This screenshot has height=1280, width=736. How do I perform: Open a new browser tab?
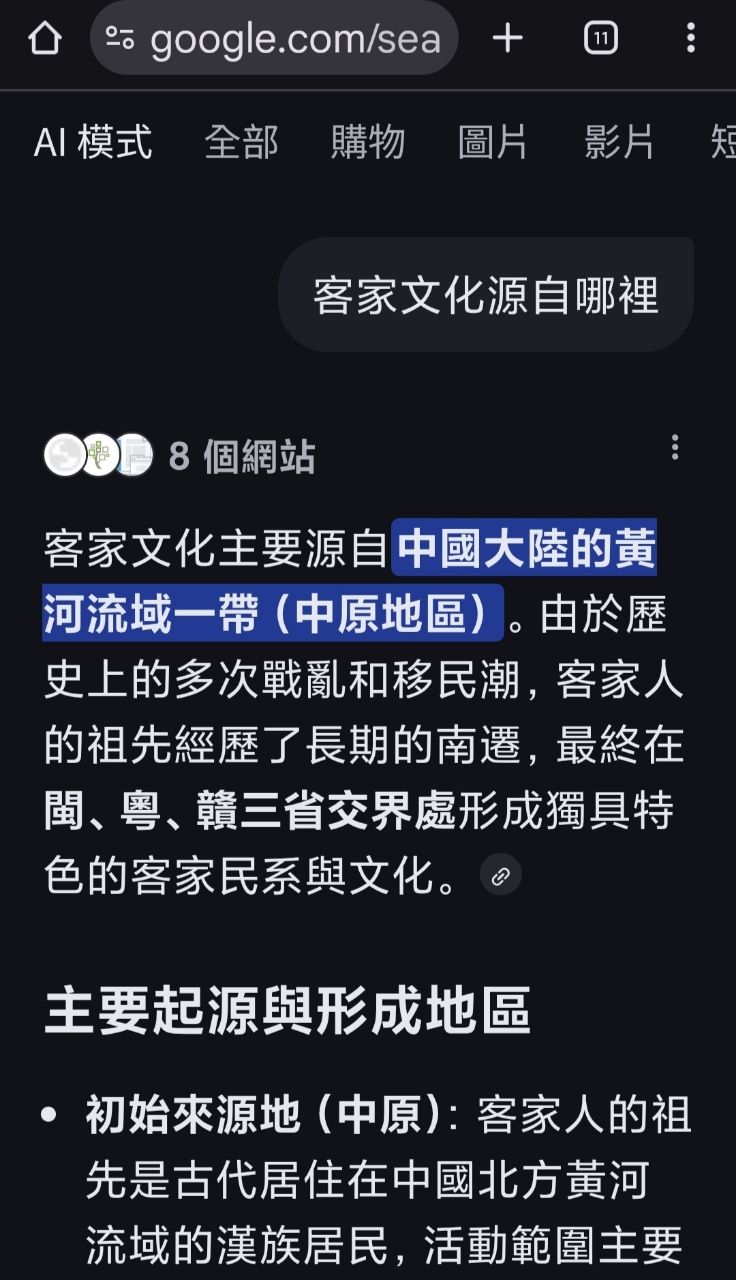click(x=508, y=39)
